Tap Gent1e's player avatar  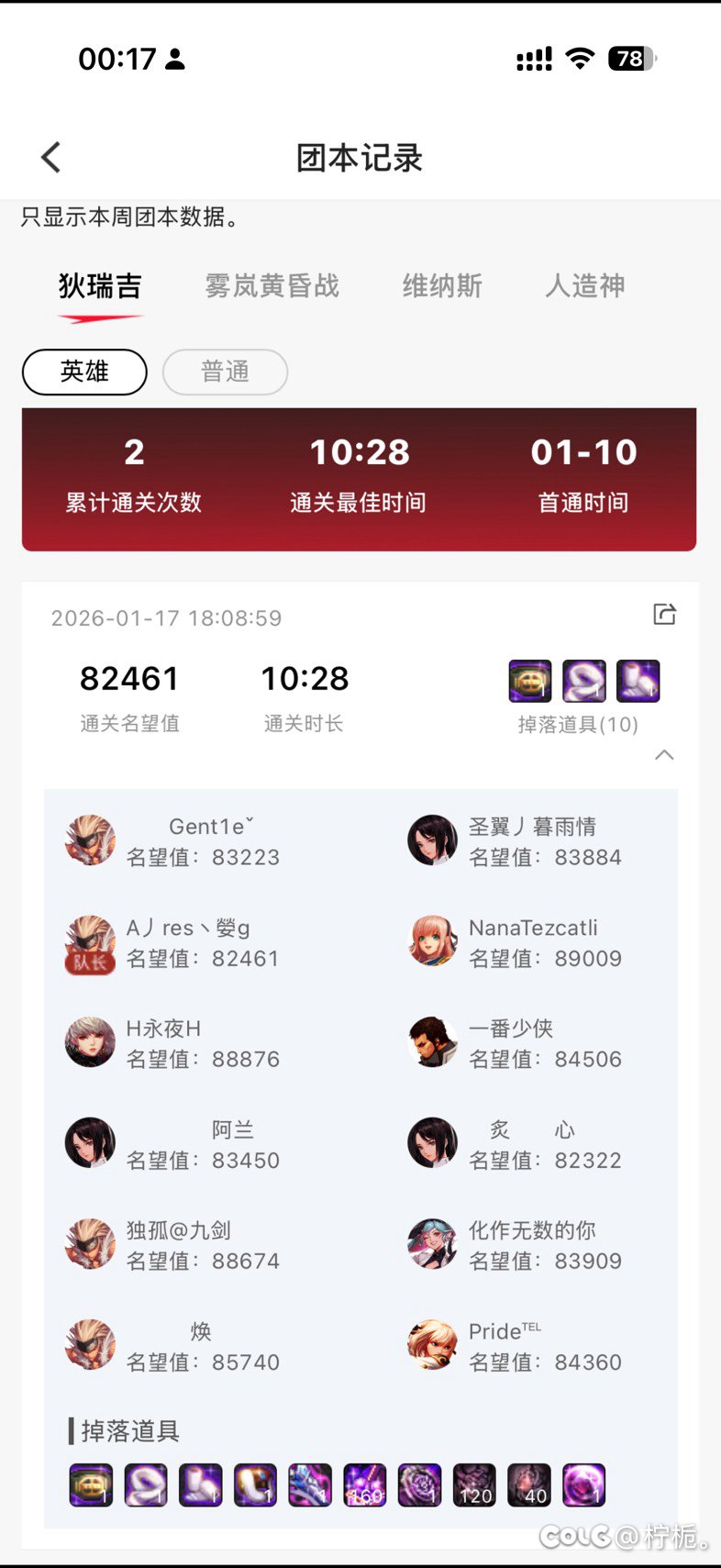point(89,840)
